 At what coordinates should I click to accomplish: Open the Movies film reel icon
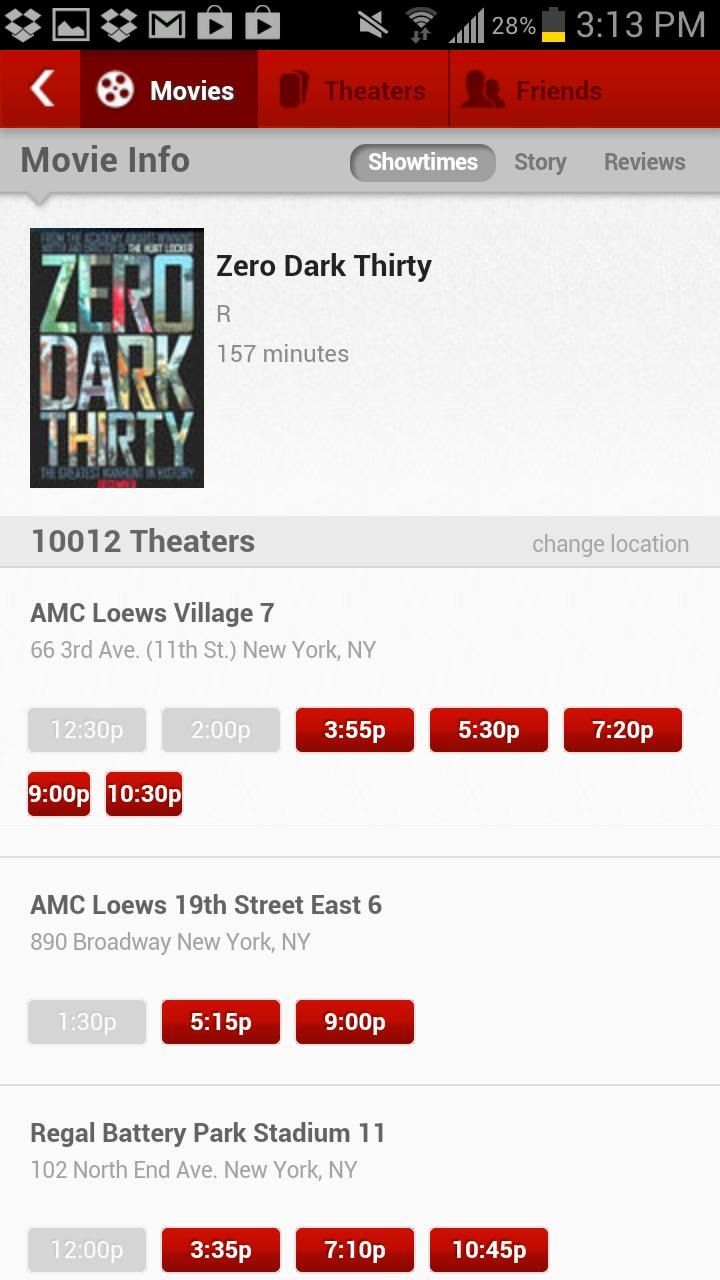(114, 89)
